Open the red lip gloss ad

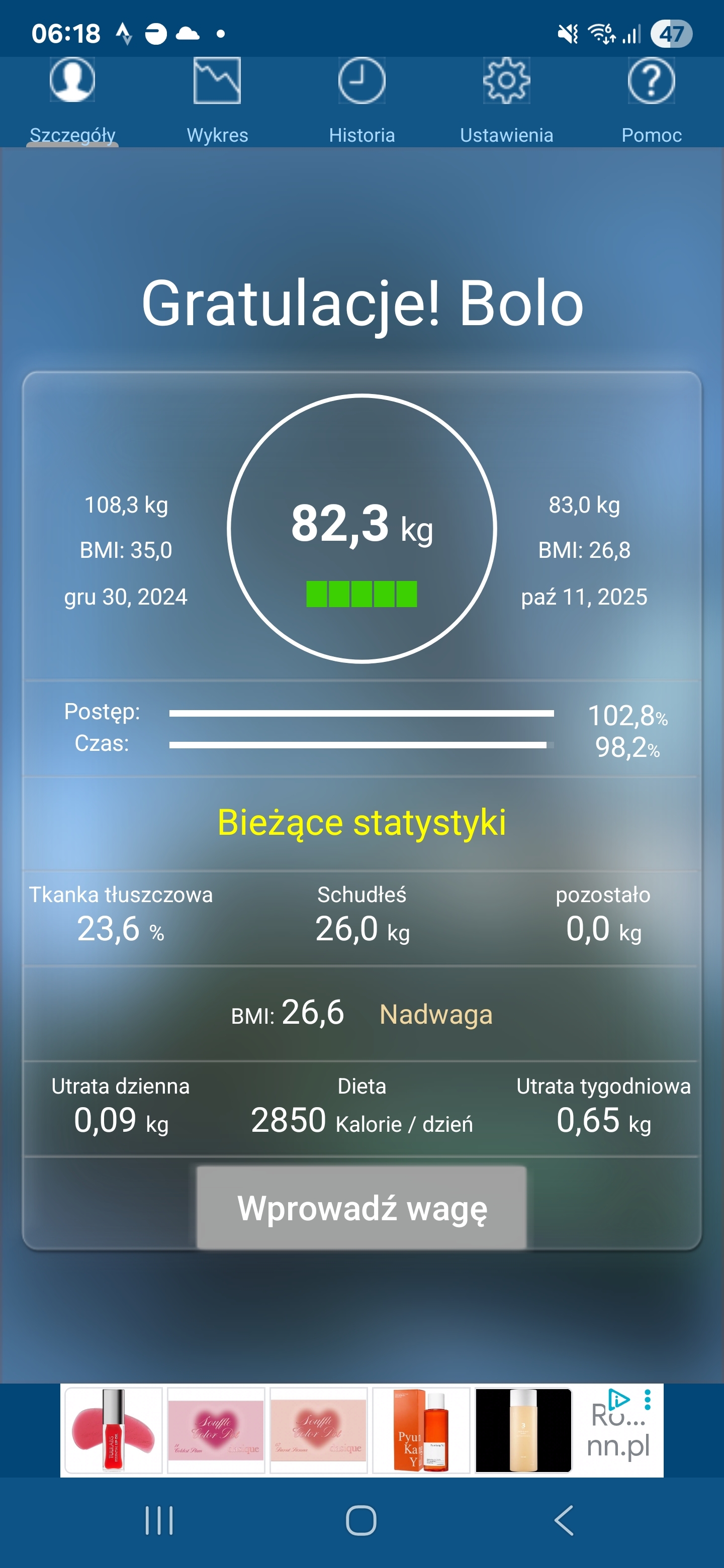[x=113, y=1430]
